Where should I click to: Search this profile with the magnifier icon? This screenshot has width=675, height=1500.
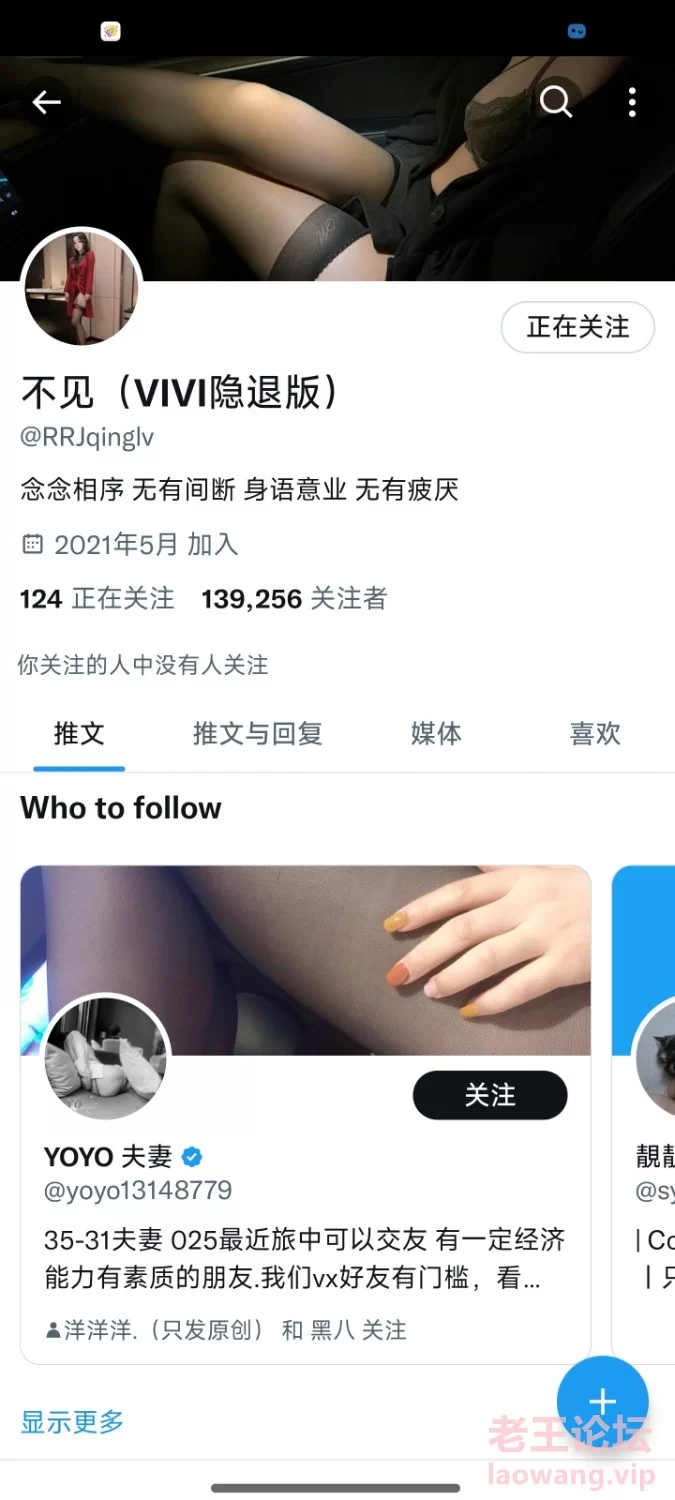(x=556, y=102)
